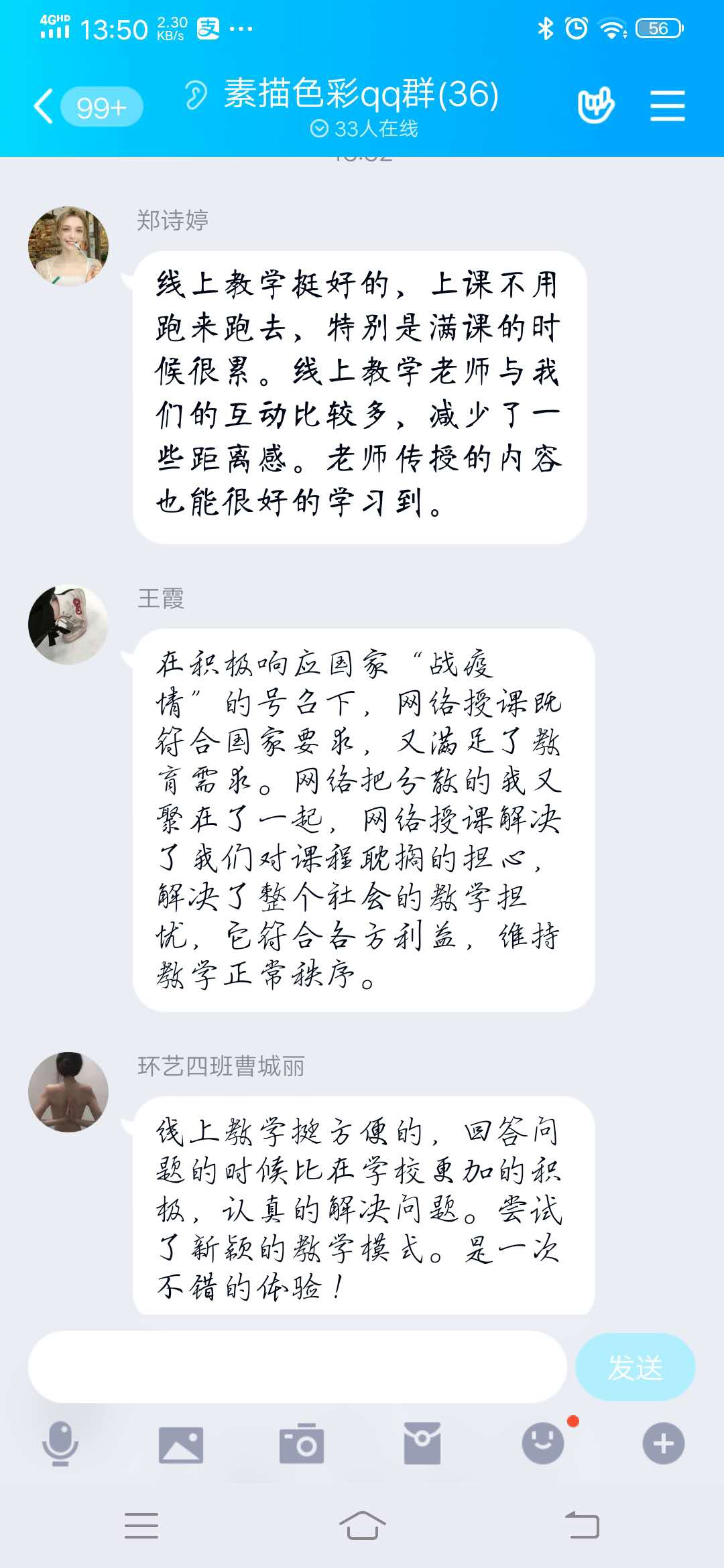Expand more options with the plus icon
The width and height of the screenshot is (724, 1568).
point(663,1443)
